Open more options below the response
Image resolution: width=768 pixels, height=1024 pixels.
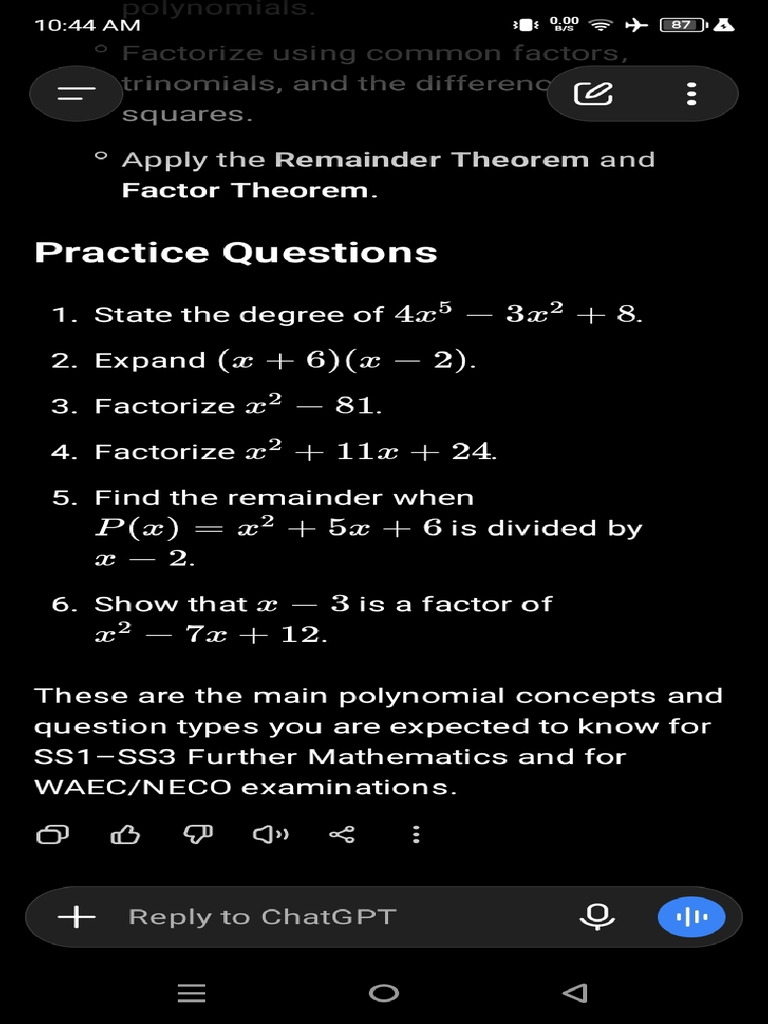pos(416,834)
